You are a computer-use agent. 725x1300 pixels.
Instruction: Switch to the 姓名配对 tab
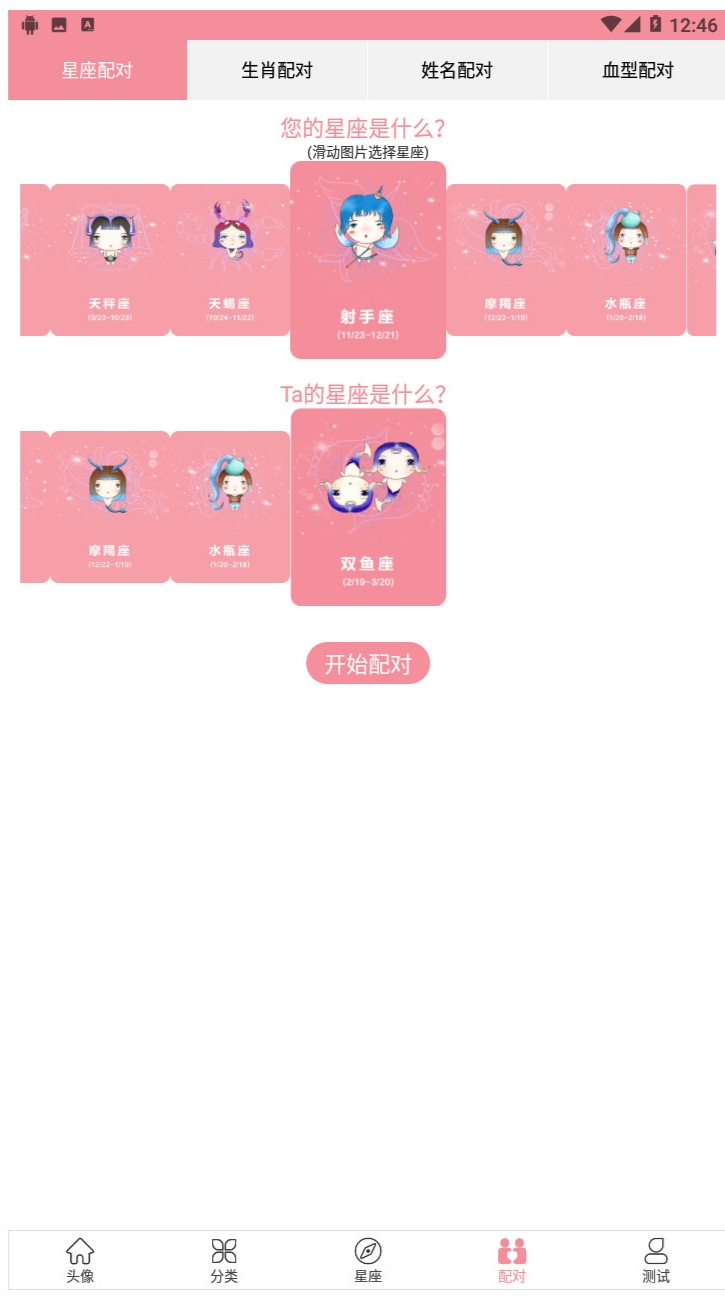(x=457, y=70)
